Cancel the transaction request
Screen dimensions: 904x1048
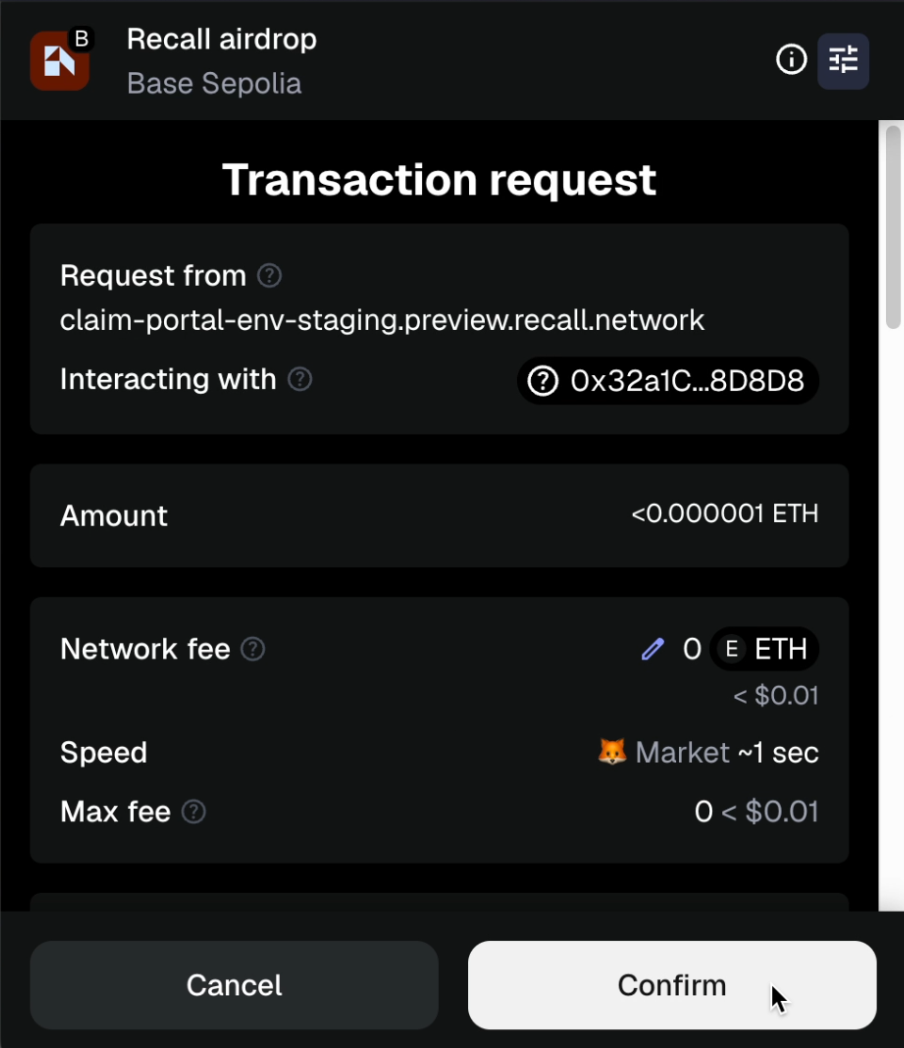pos(234,985)
